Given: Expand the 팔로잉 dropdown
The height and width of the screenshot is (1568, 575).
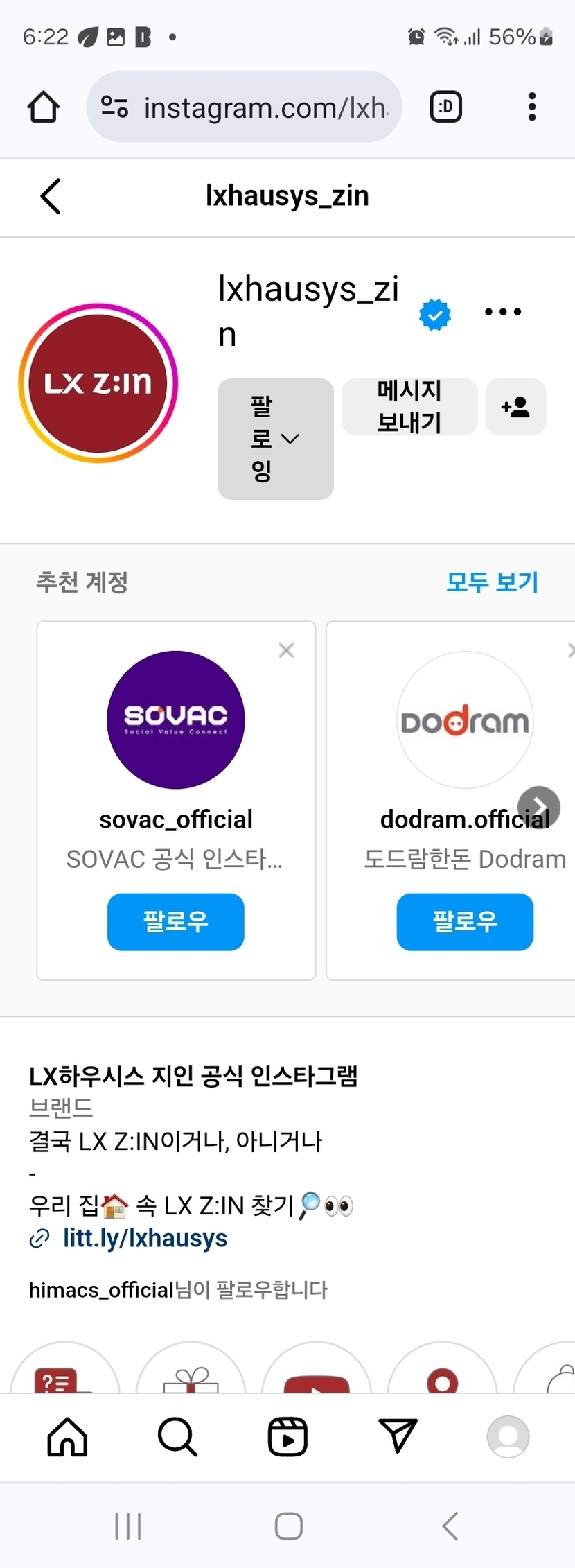Looking at the screenshot, I should [x=275, y=438].
